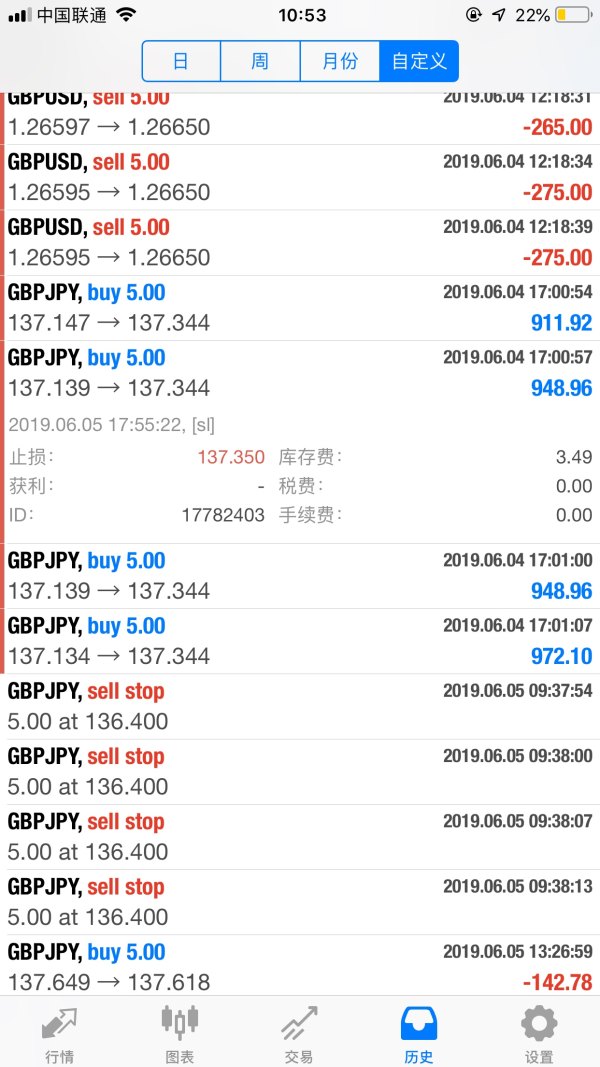Switch to the 日 period filter

pos(181,61)
